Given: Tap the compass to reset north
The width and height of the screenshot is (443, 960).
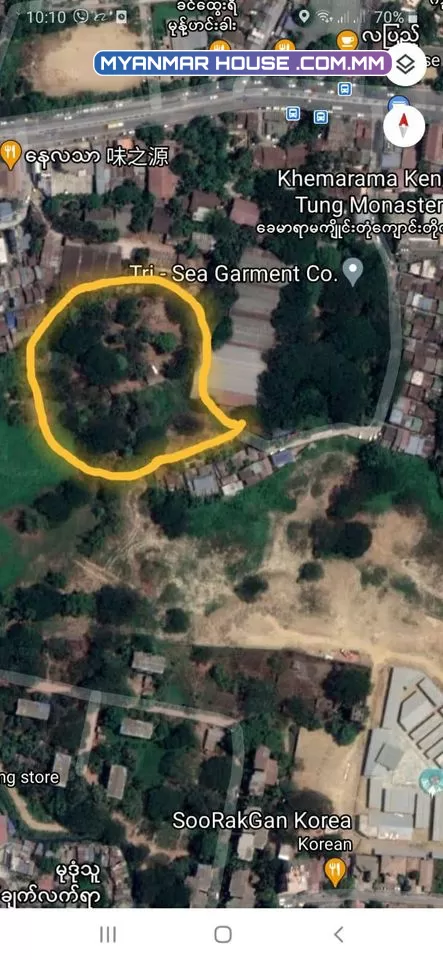Looking at the screenshot, I should click(x=403, y=127).
